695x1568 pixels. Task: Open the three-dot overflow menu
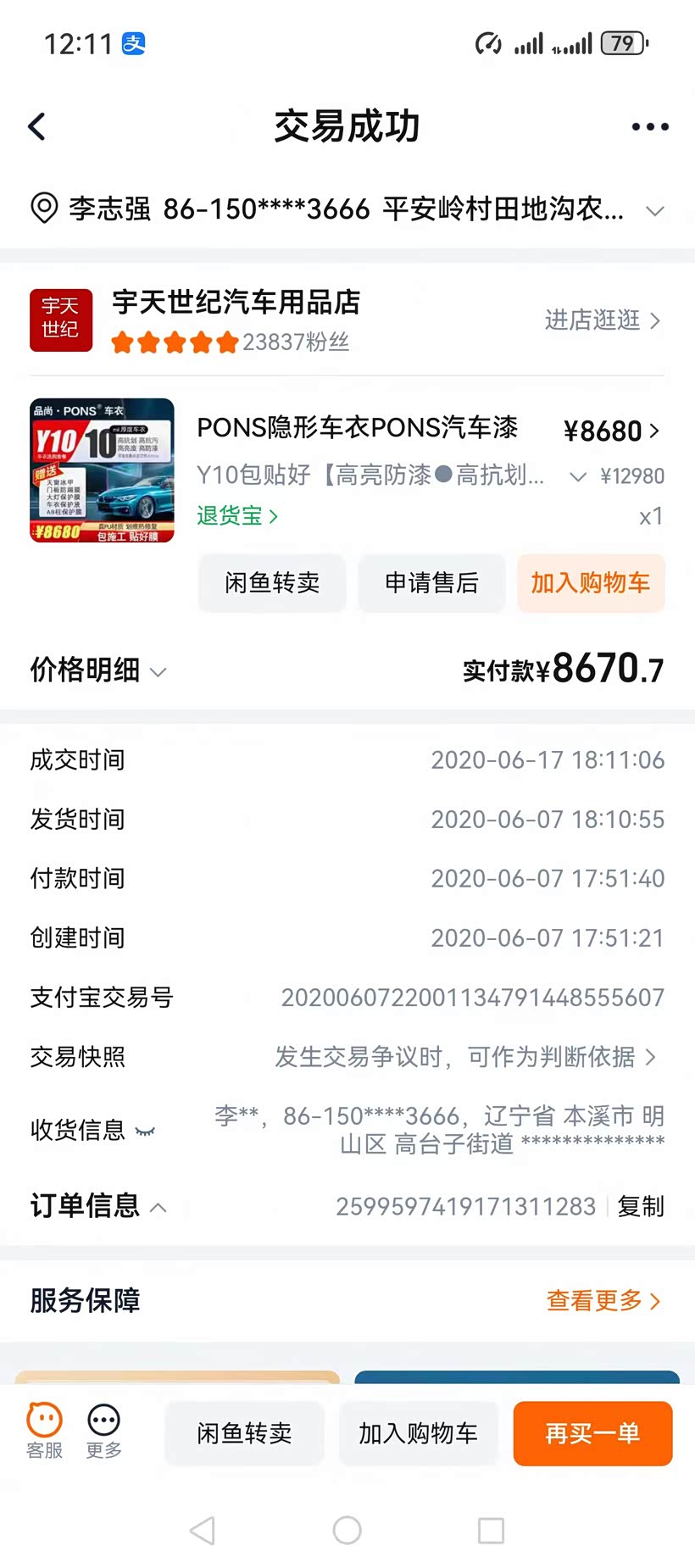(650, 127)
